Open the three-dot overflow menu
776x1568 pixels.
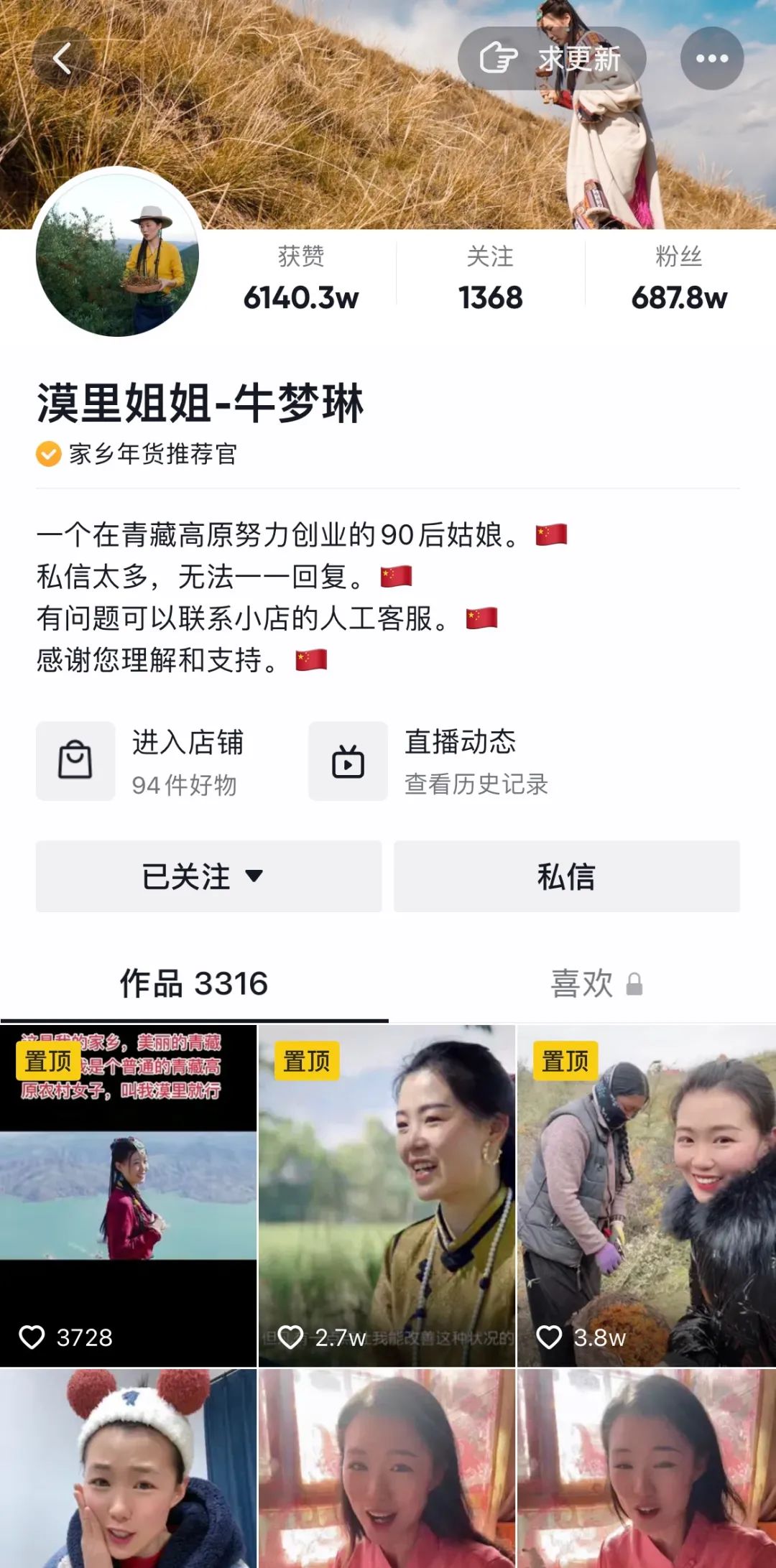(711, 58)
